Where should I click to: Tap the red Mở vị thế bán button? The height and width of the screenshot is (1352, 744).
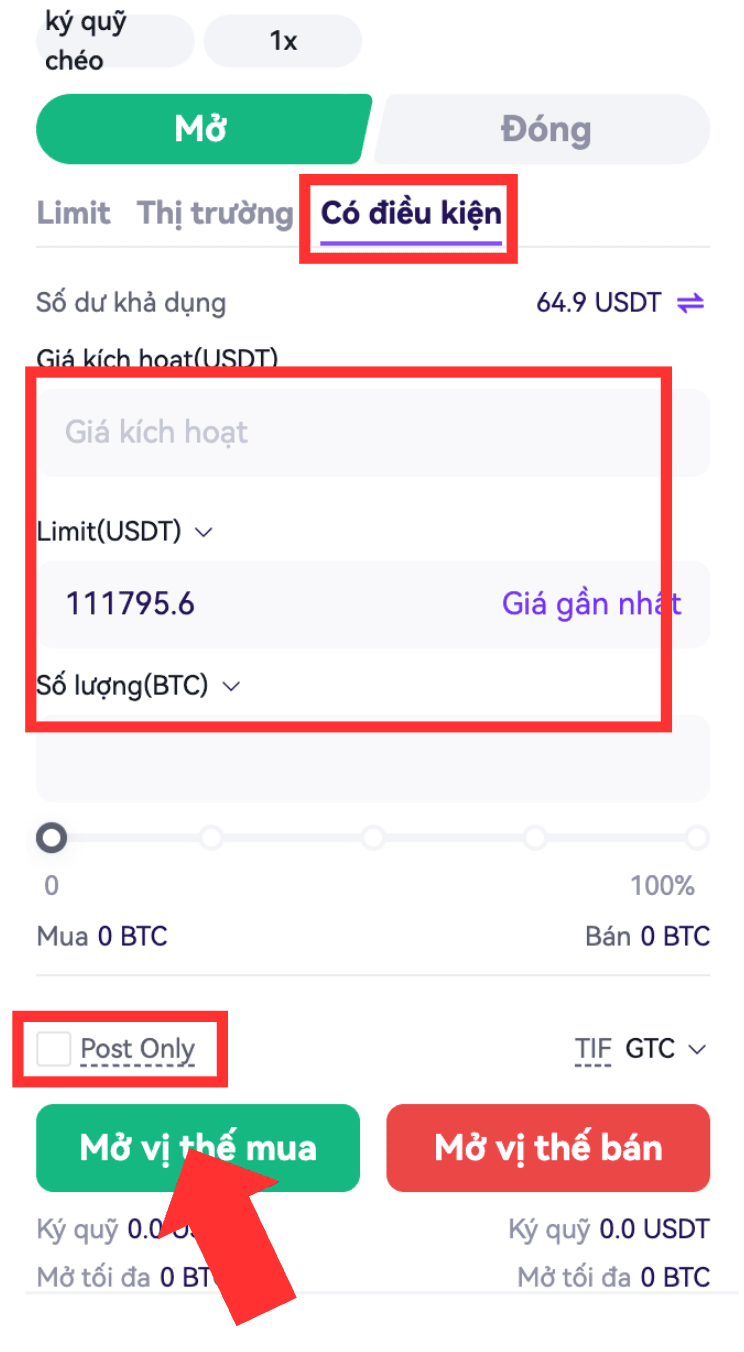548,1148
